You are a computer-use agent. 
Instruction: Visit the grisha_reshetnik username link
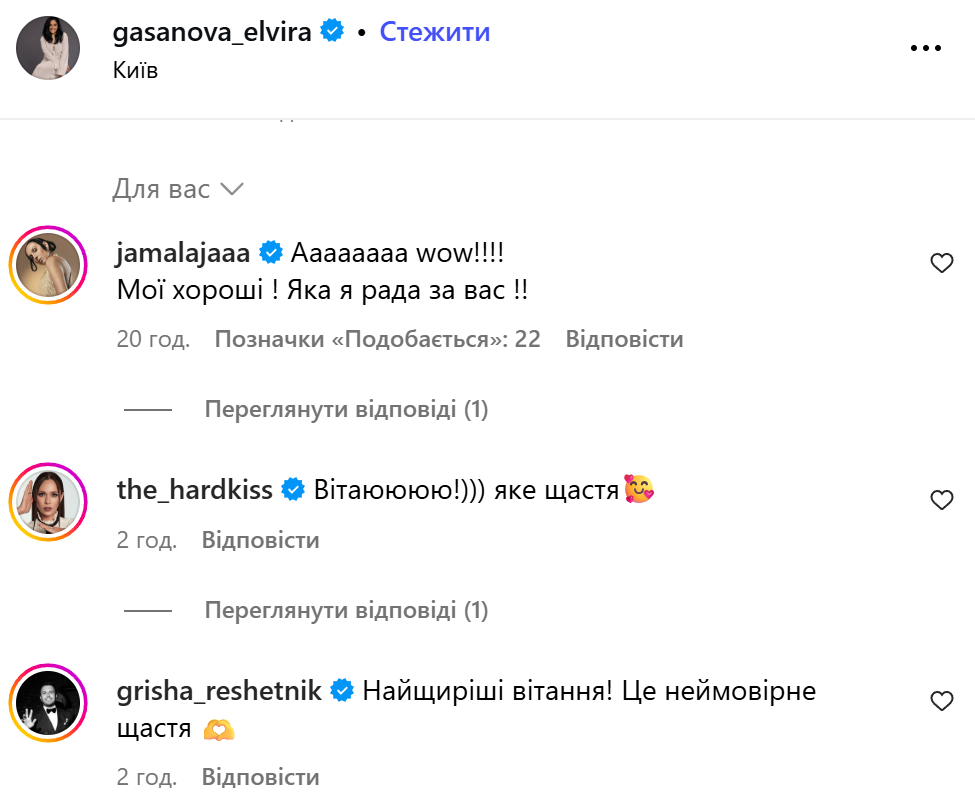(x=220, y=691)
